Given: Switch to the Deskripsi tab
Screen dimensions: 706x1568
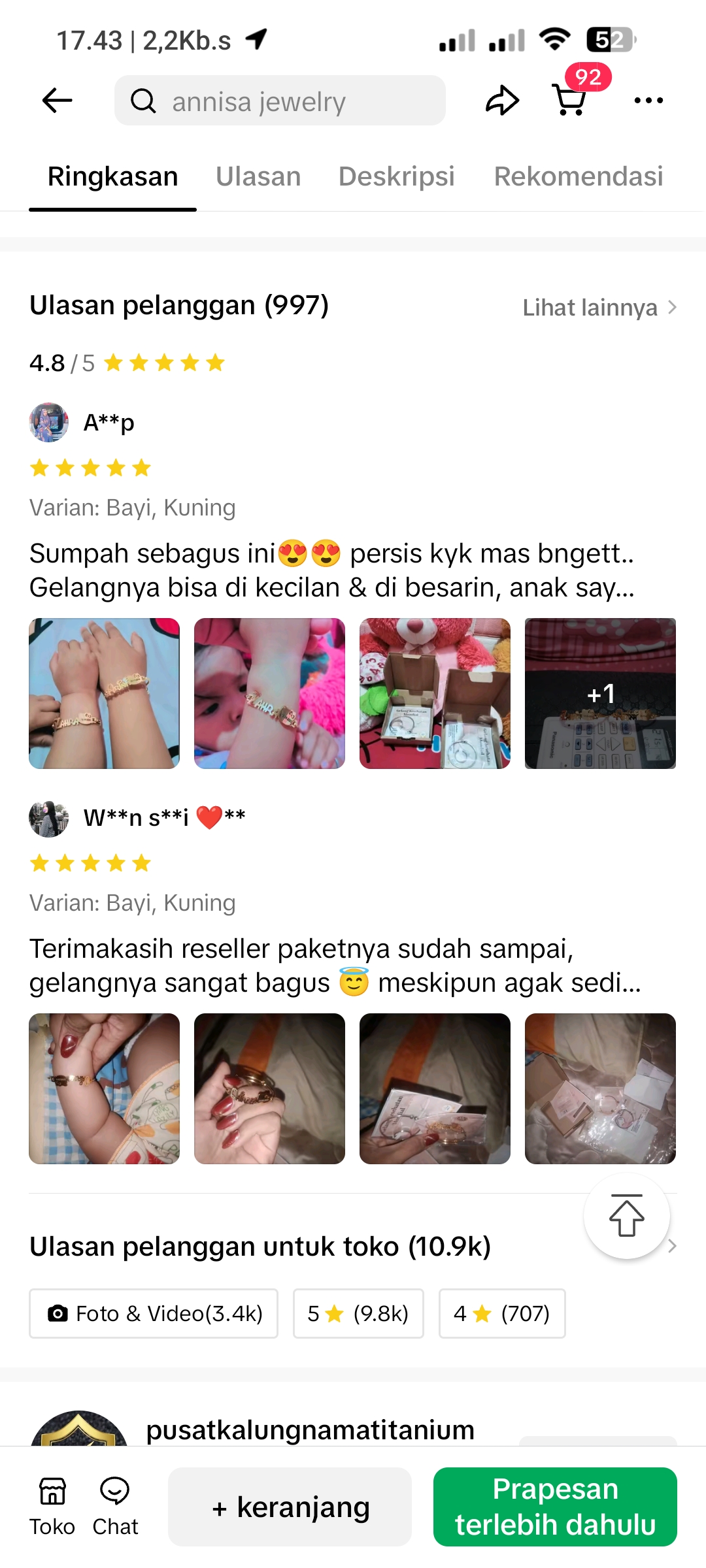Looking at the screenshot, I should tap(396, 176).
